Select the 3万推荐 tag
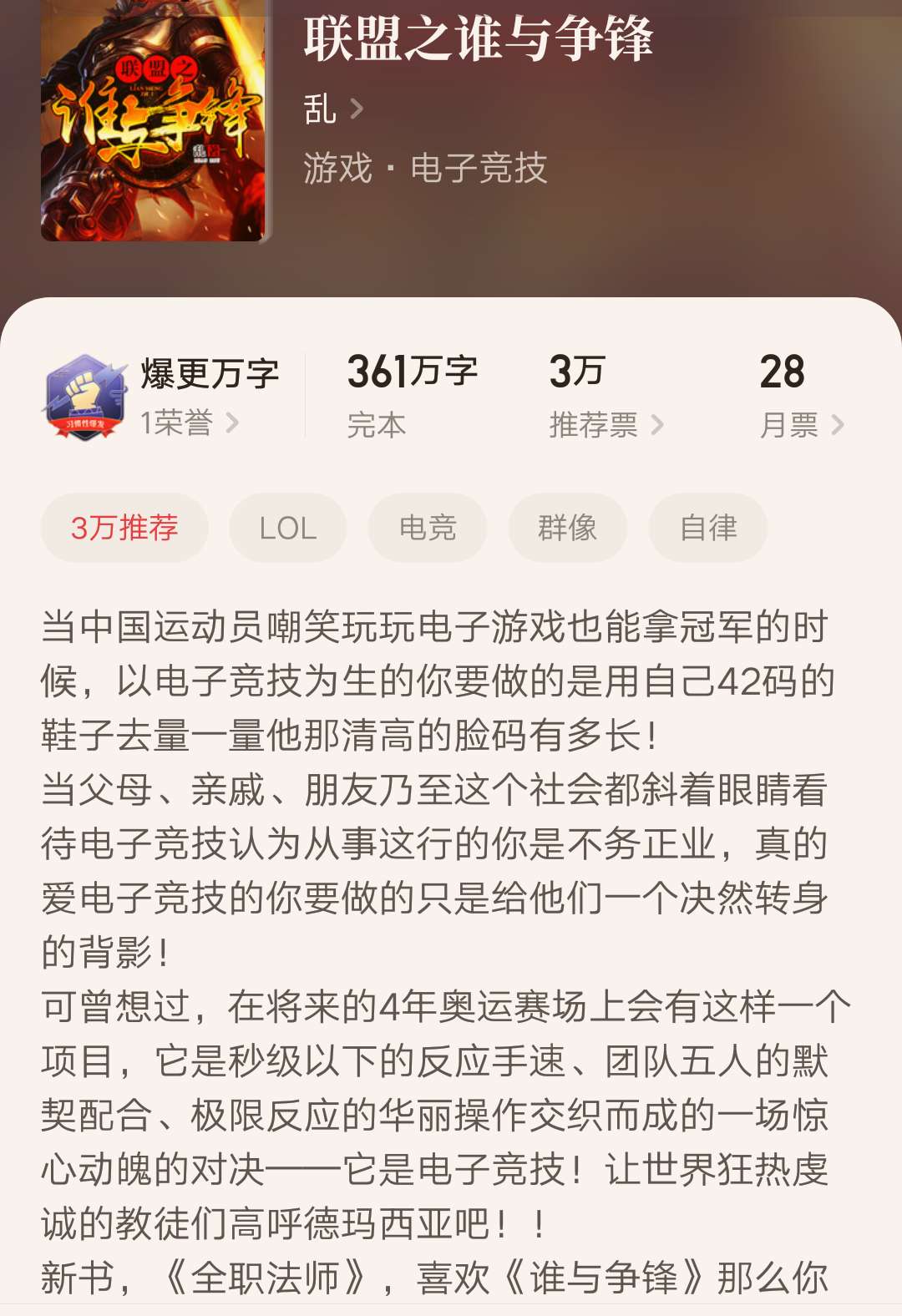 tap(124, 527)
